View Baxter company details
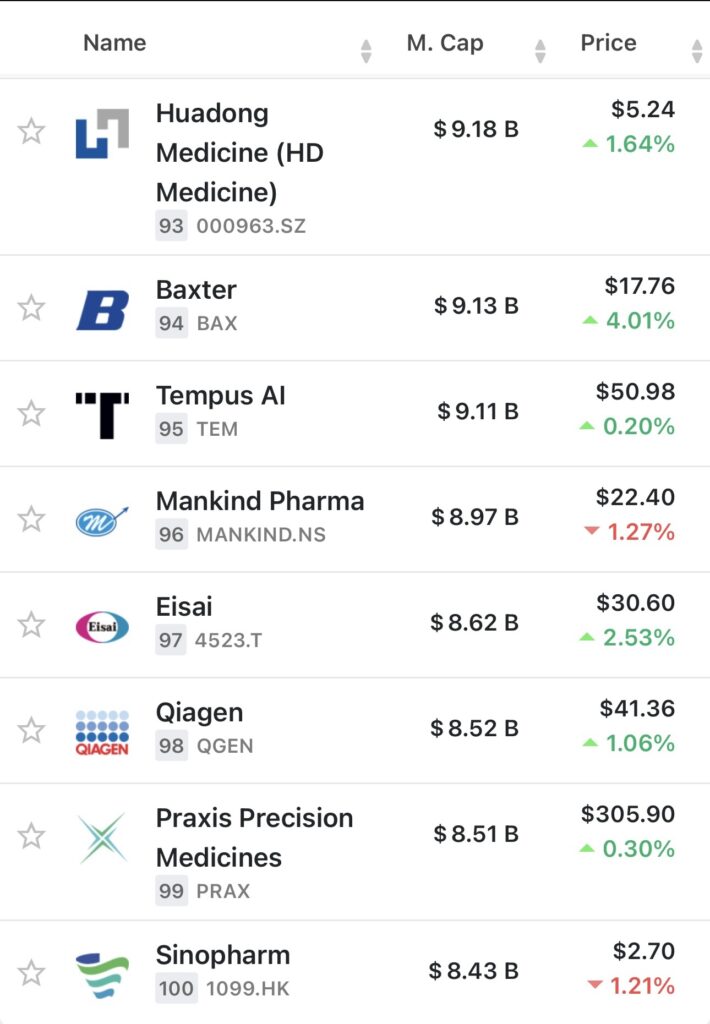Image resolution: width=710 pixels, height=1024 pixels. coord(196,290)
